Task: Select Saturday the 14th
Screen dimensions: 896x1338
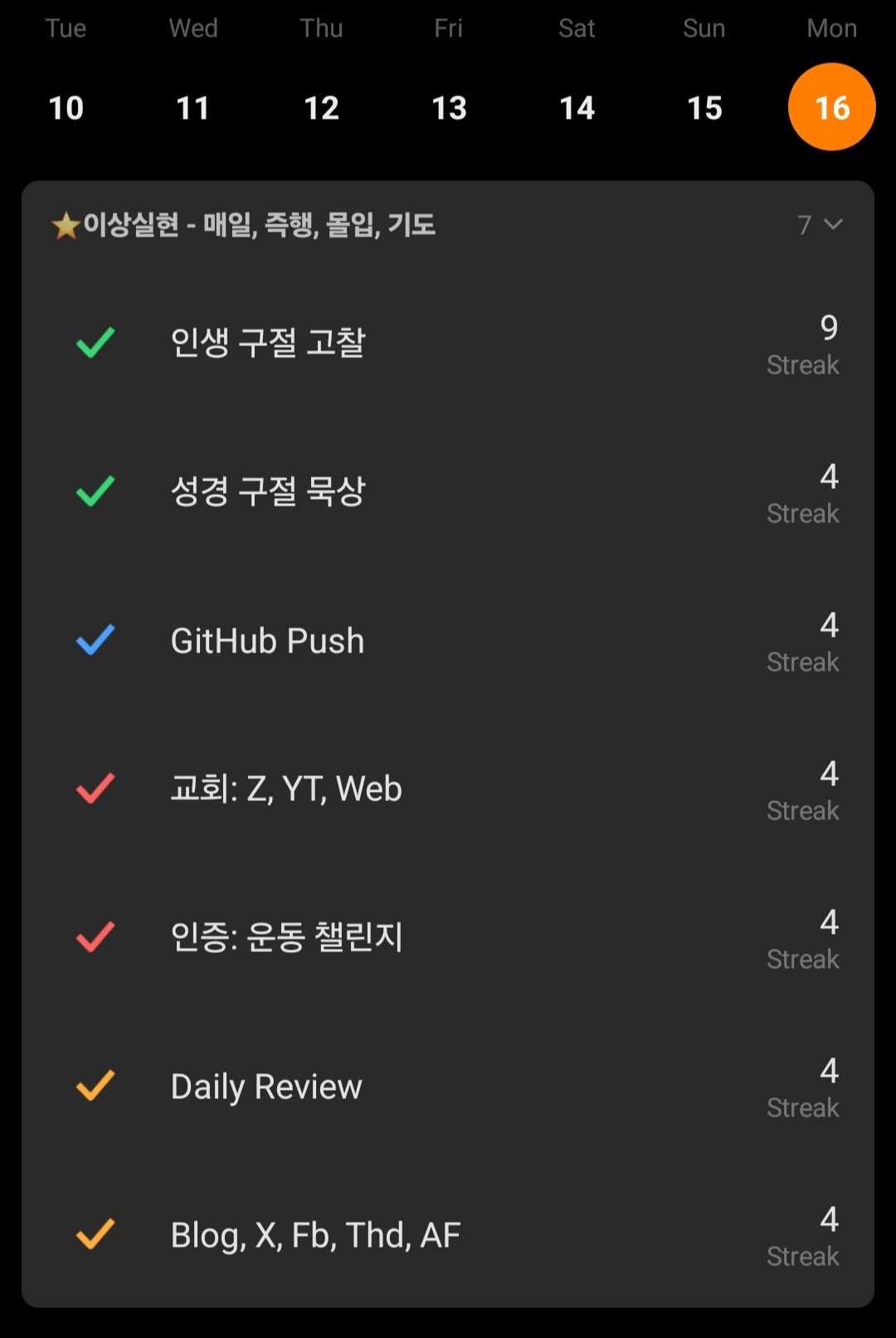Action: pyautogui.click(x=577, y=107)
